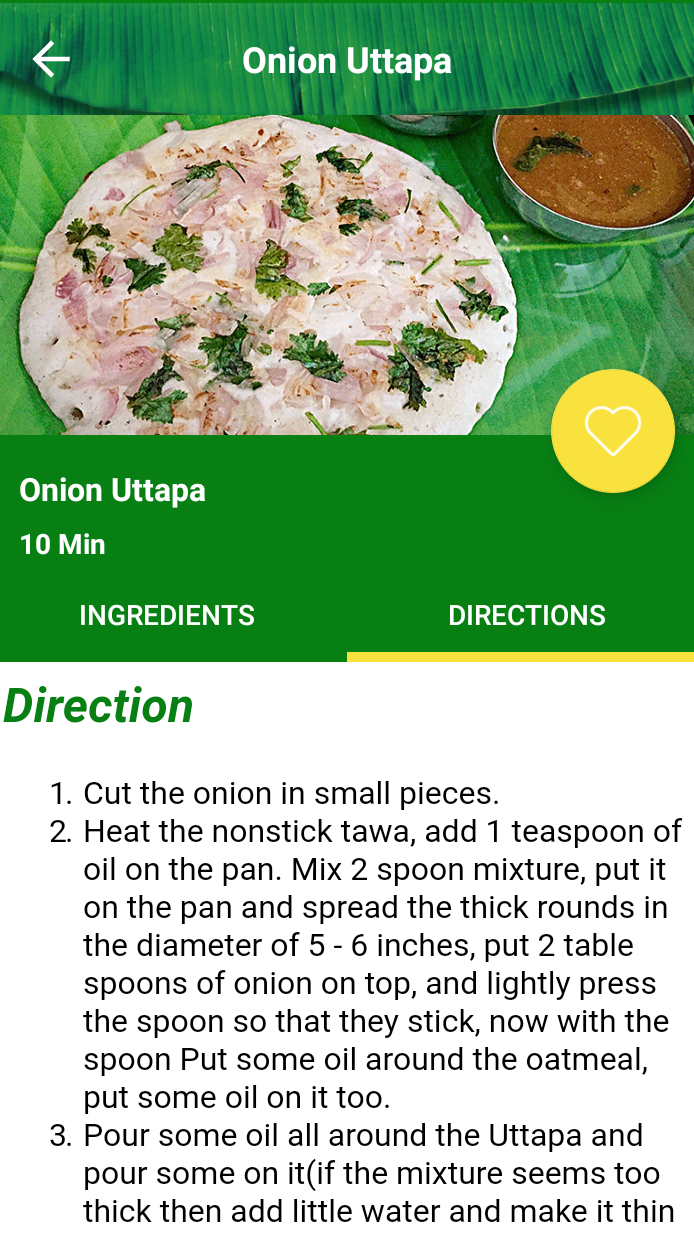Select the Directions tab
The image size is (694, 1235).
(x=526, y=615)
